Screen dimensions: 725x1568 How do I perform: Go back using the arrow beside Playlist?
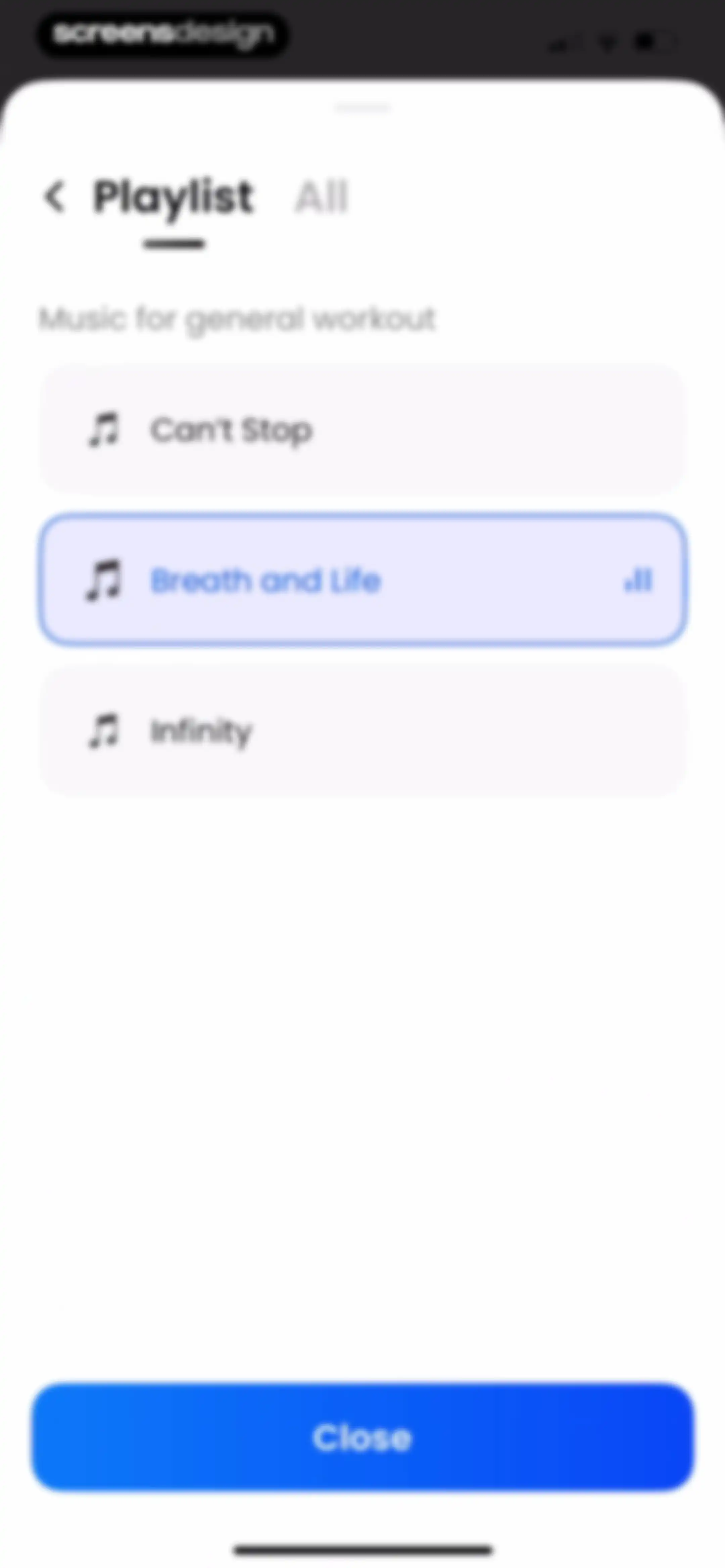click(55, 197)
